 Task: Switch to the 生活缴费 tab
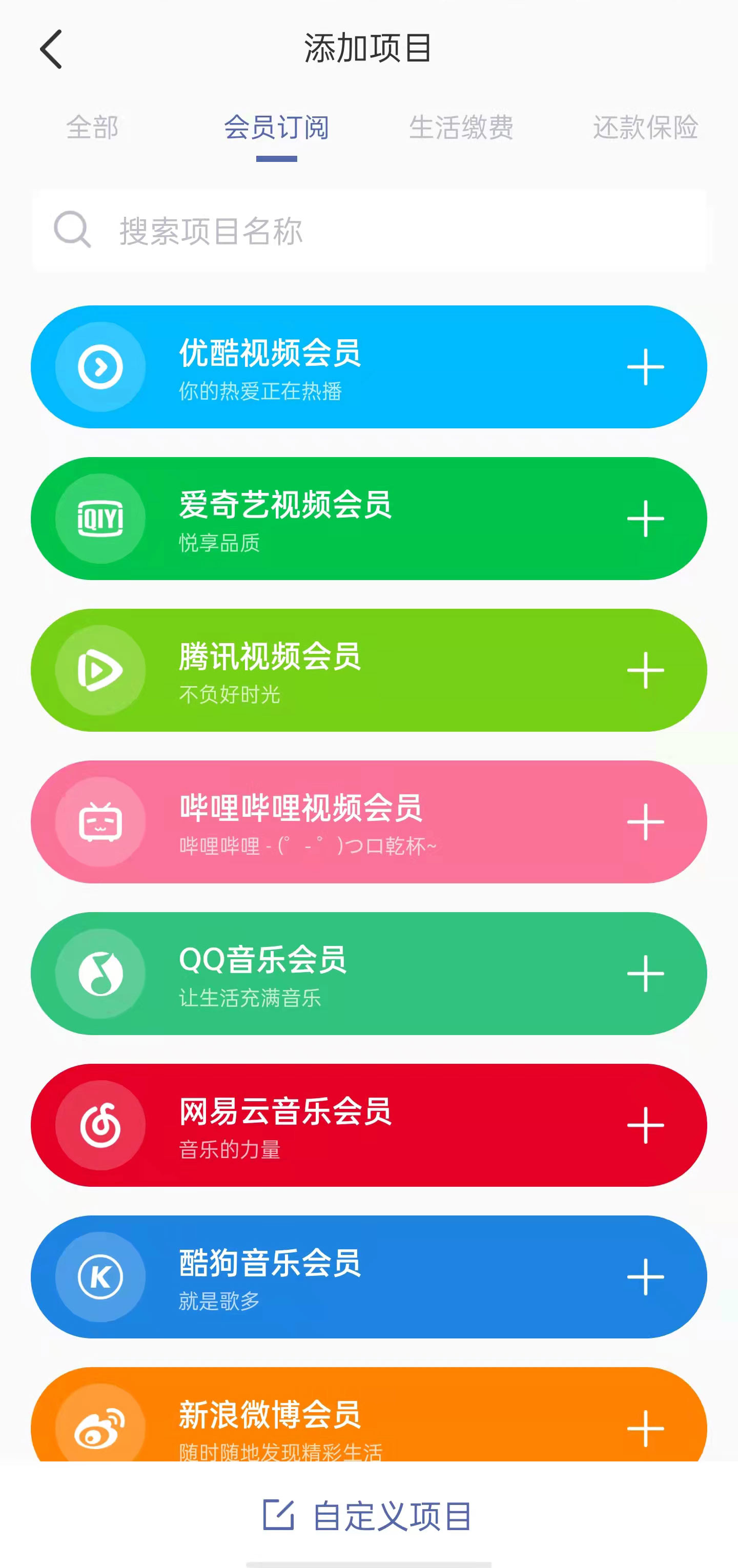tap(462, 129)
